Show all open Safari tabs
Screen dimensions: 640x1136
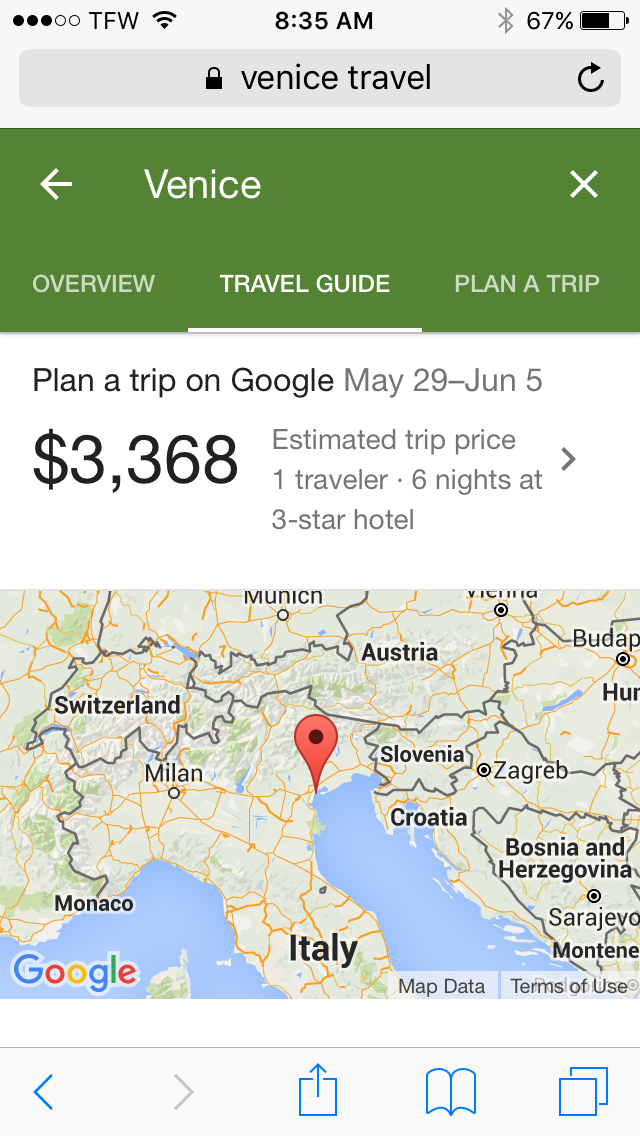[583, 1091]
